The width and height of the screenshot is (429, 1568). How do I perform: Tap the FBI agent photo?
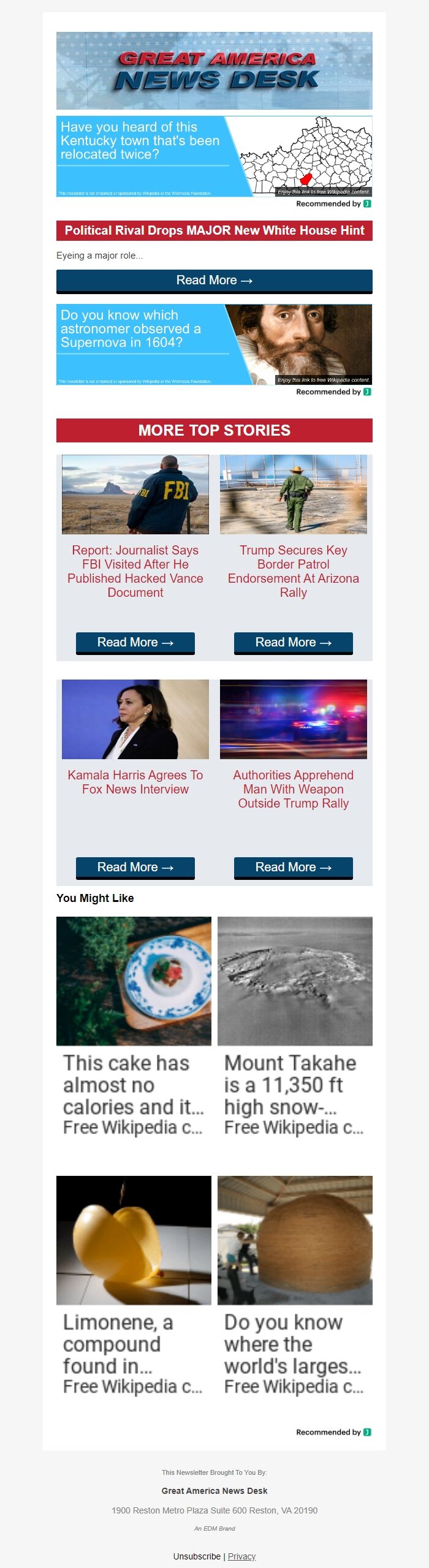(135, 494)
